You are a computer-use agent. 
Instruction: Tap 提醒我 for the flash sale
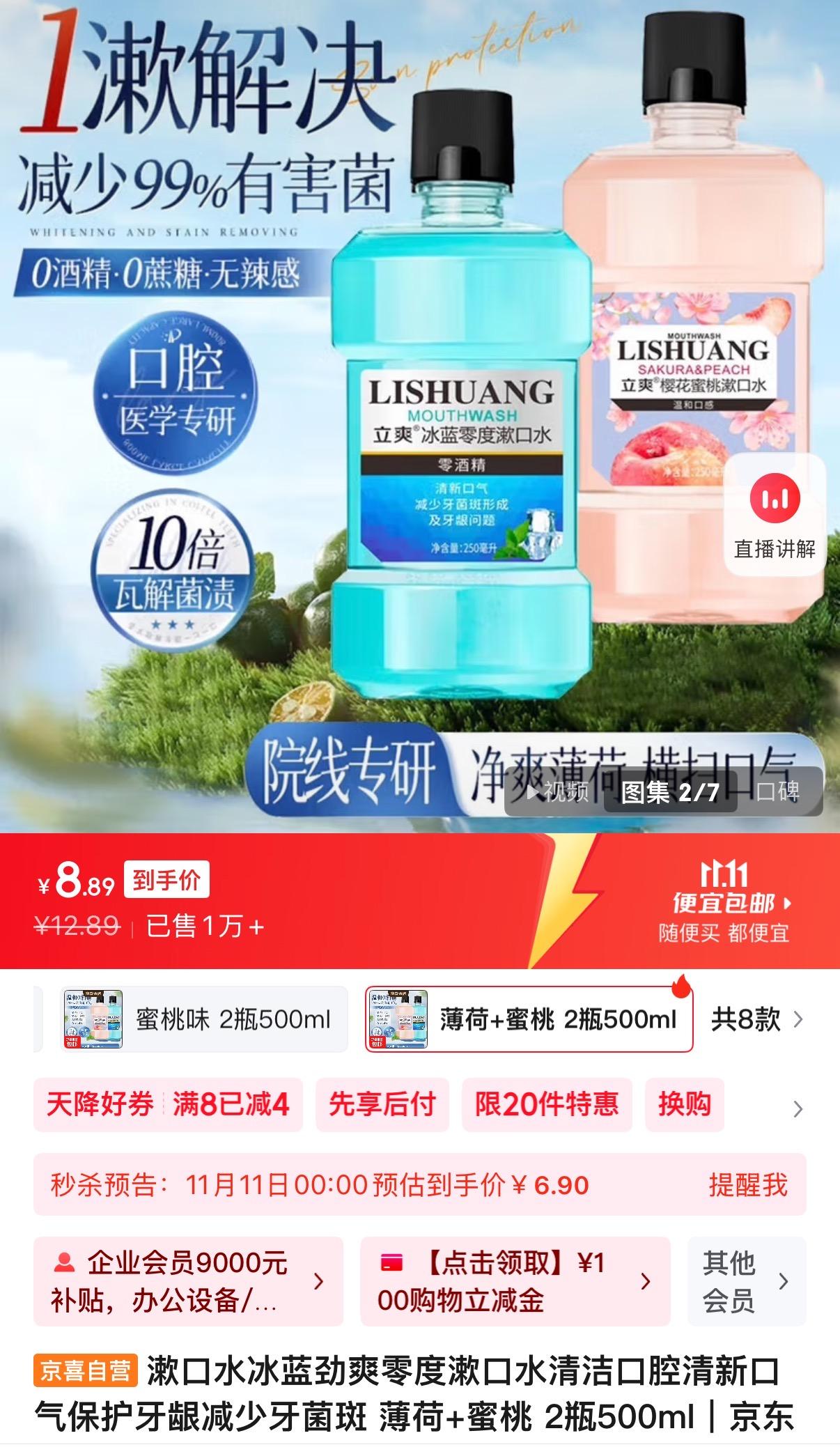[747, 1184]
